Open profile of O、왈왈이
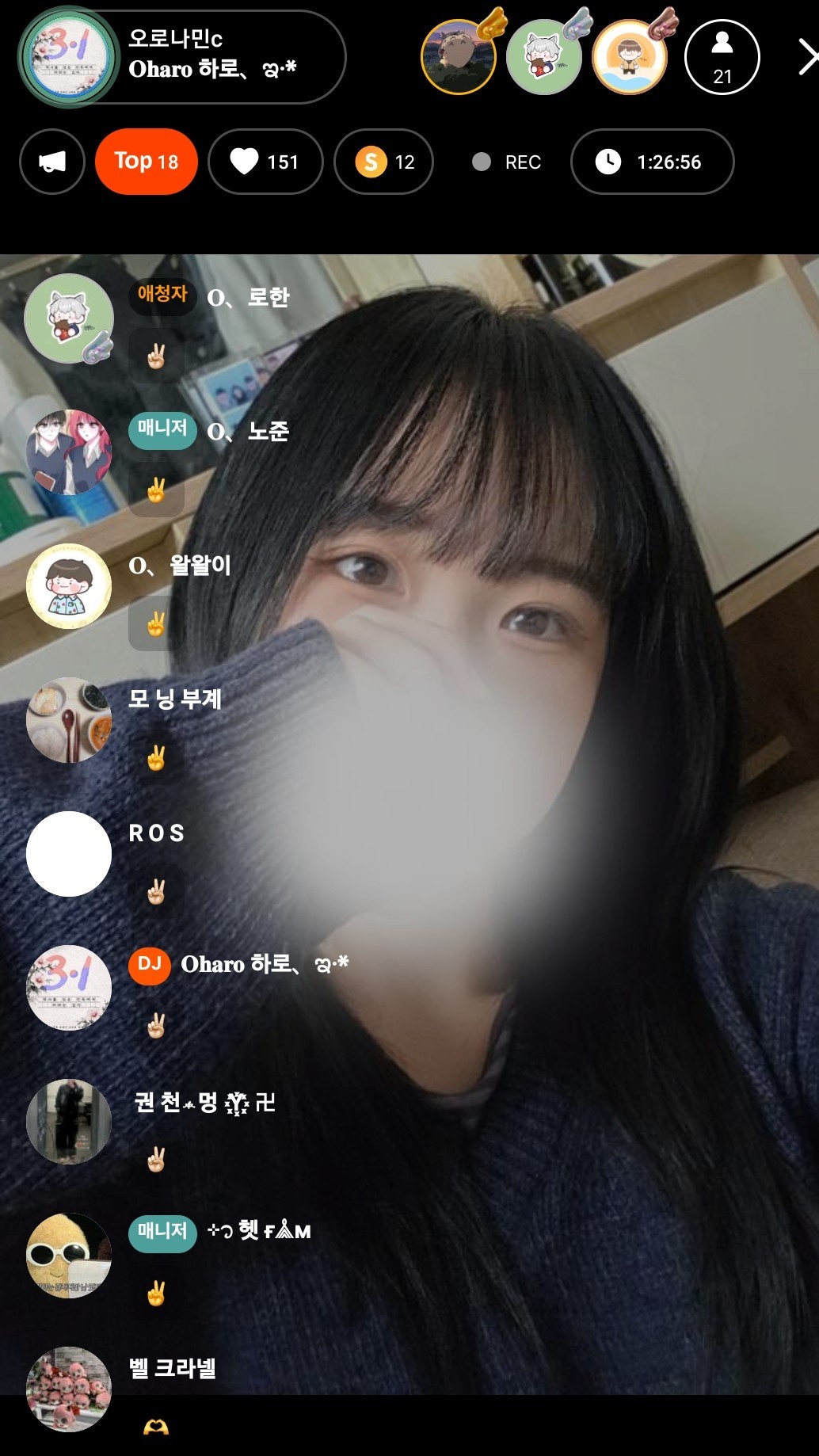Screen dimensions: 819x1456 (x=69, y=586)
